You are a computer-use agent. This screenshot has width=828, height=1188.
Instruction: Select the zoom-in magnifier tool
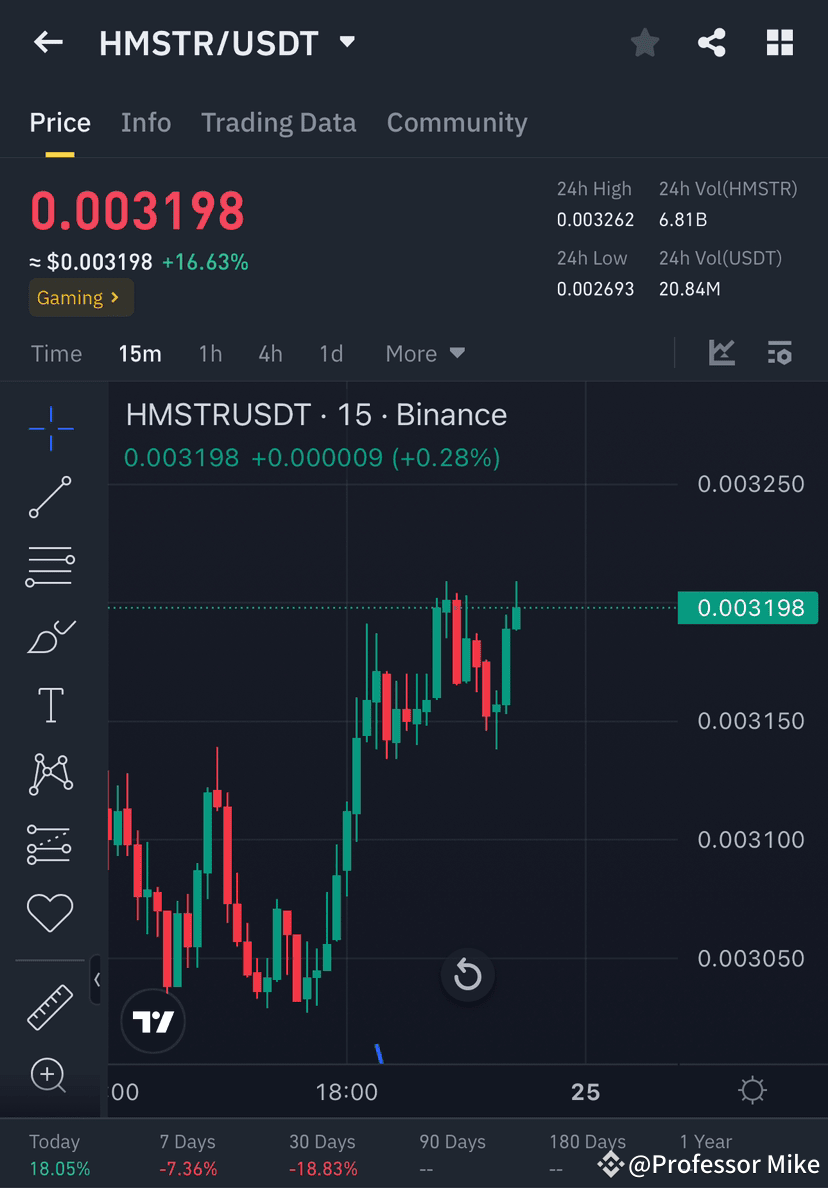[x=50, y=1076]
